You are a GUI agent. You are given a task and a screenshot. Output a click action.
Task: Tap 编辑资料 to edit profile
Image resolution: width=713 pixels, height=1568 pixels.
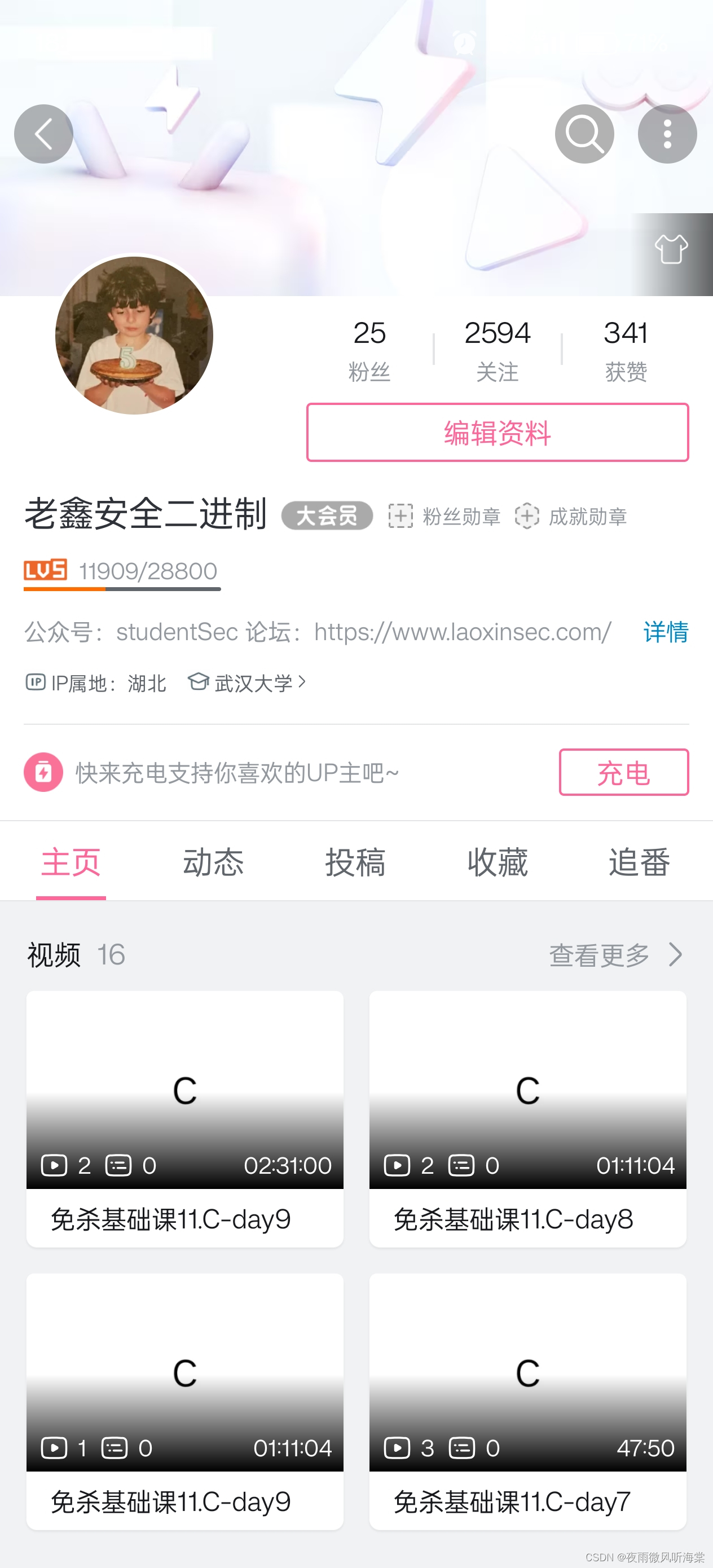pyautogui.click(x=497, y=433)
